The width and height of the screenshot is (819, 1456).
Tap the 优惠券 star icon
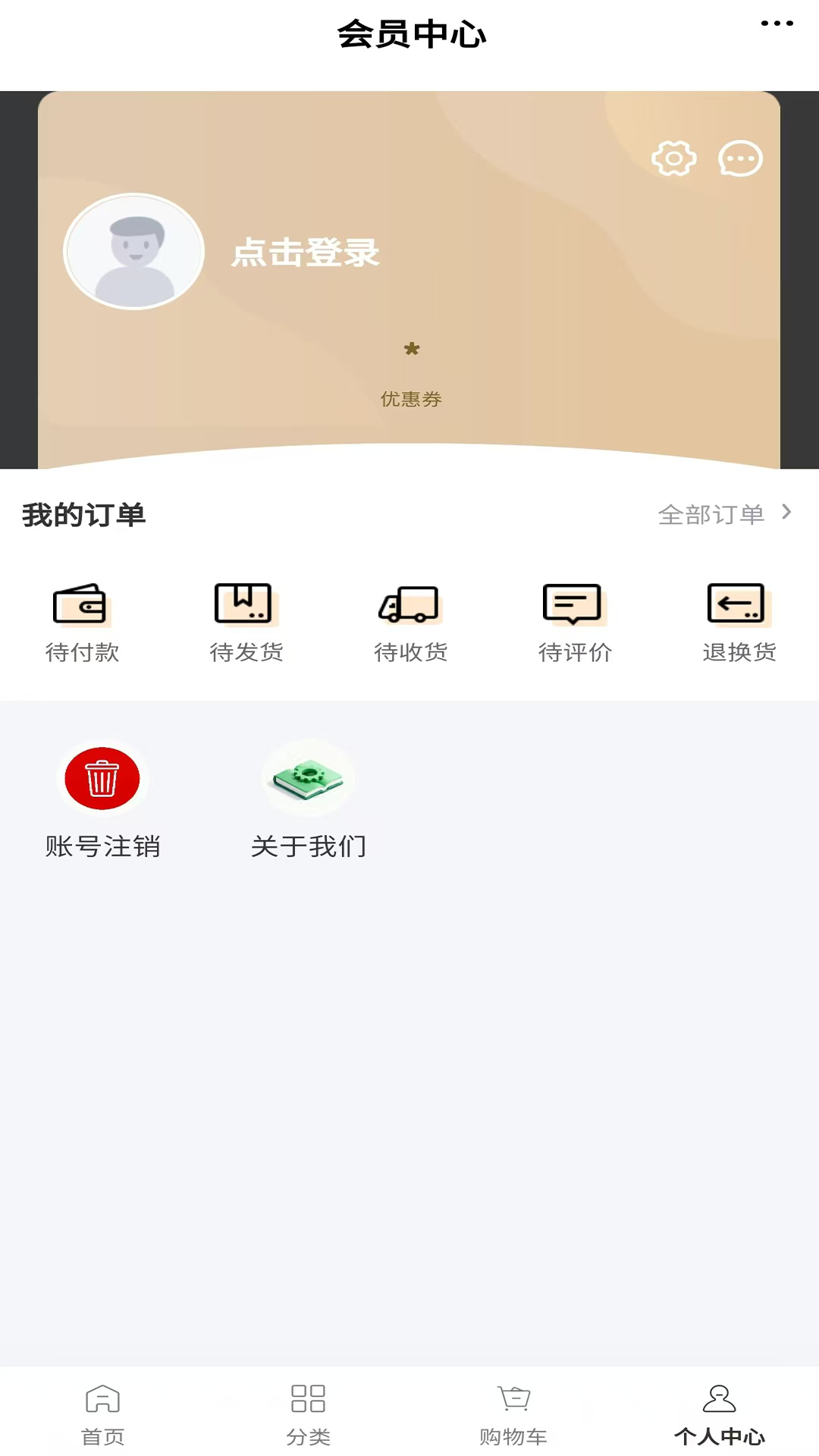411,350
